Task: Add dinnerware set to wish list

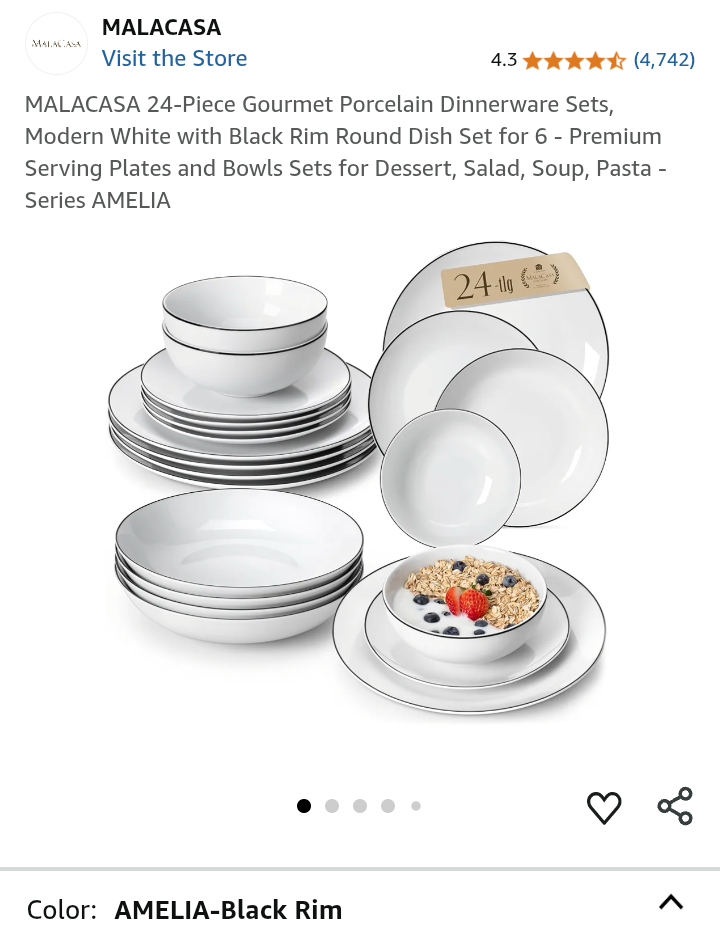Action: coord(604,807)
